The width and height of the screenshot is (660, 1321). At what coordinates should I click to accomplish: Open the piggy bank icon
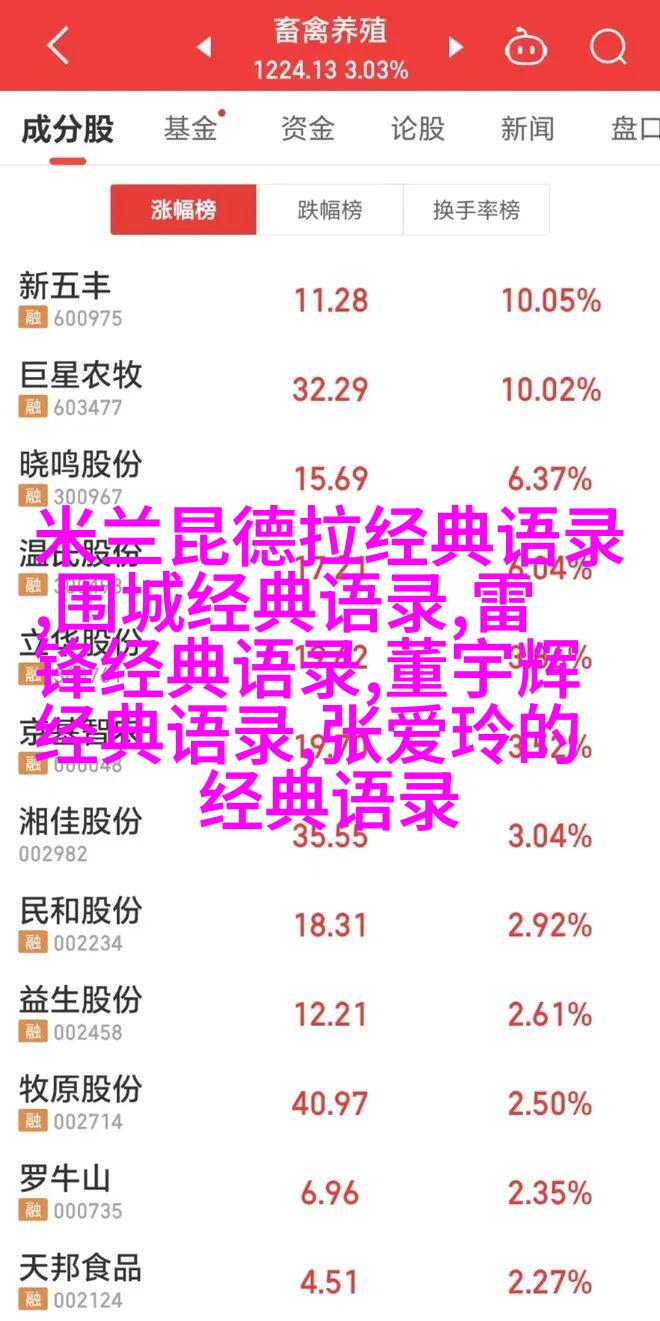[x=524, y=46]
